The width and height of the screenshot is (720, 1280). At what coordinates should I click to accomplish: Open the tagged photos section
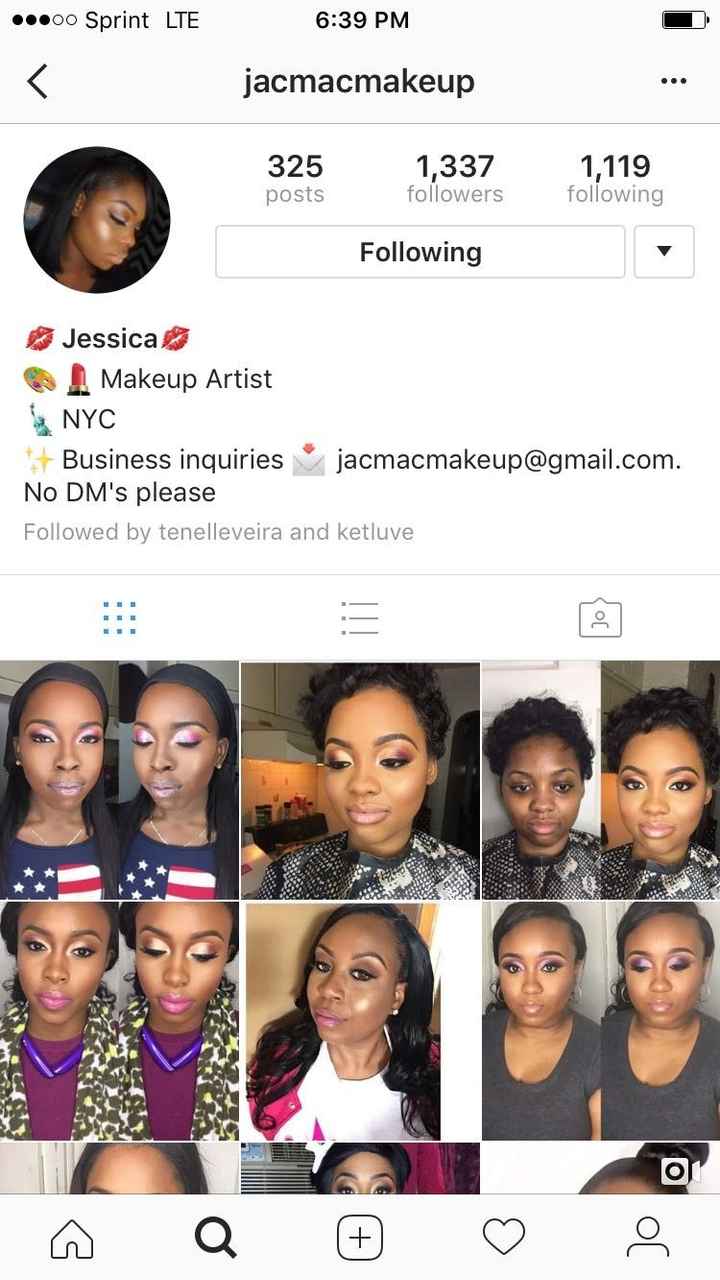pyautogui.click(x=599, y=617)
